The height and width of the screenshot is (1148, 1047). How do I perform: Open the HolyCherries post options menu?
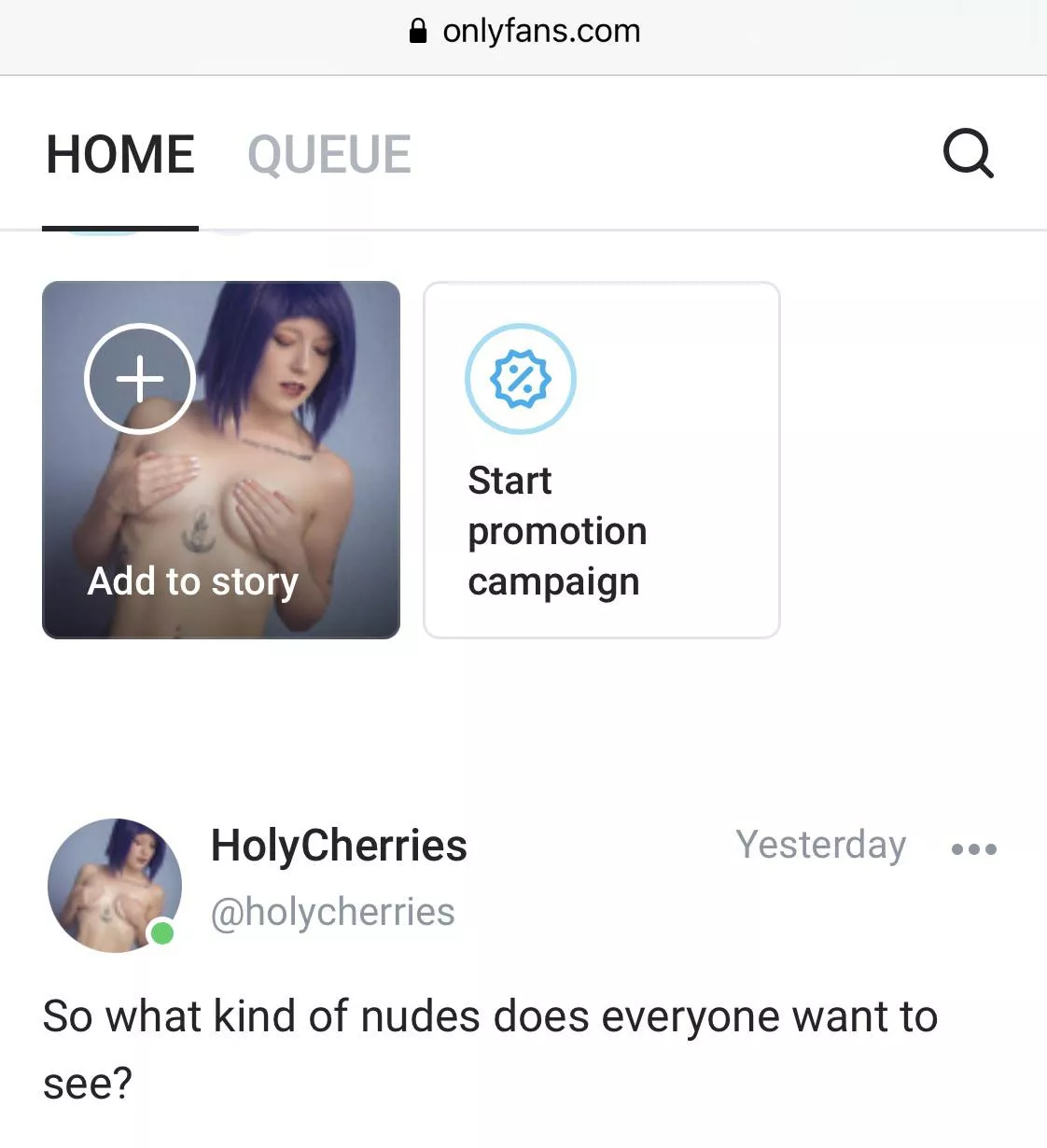click(973, 848)
